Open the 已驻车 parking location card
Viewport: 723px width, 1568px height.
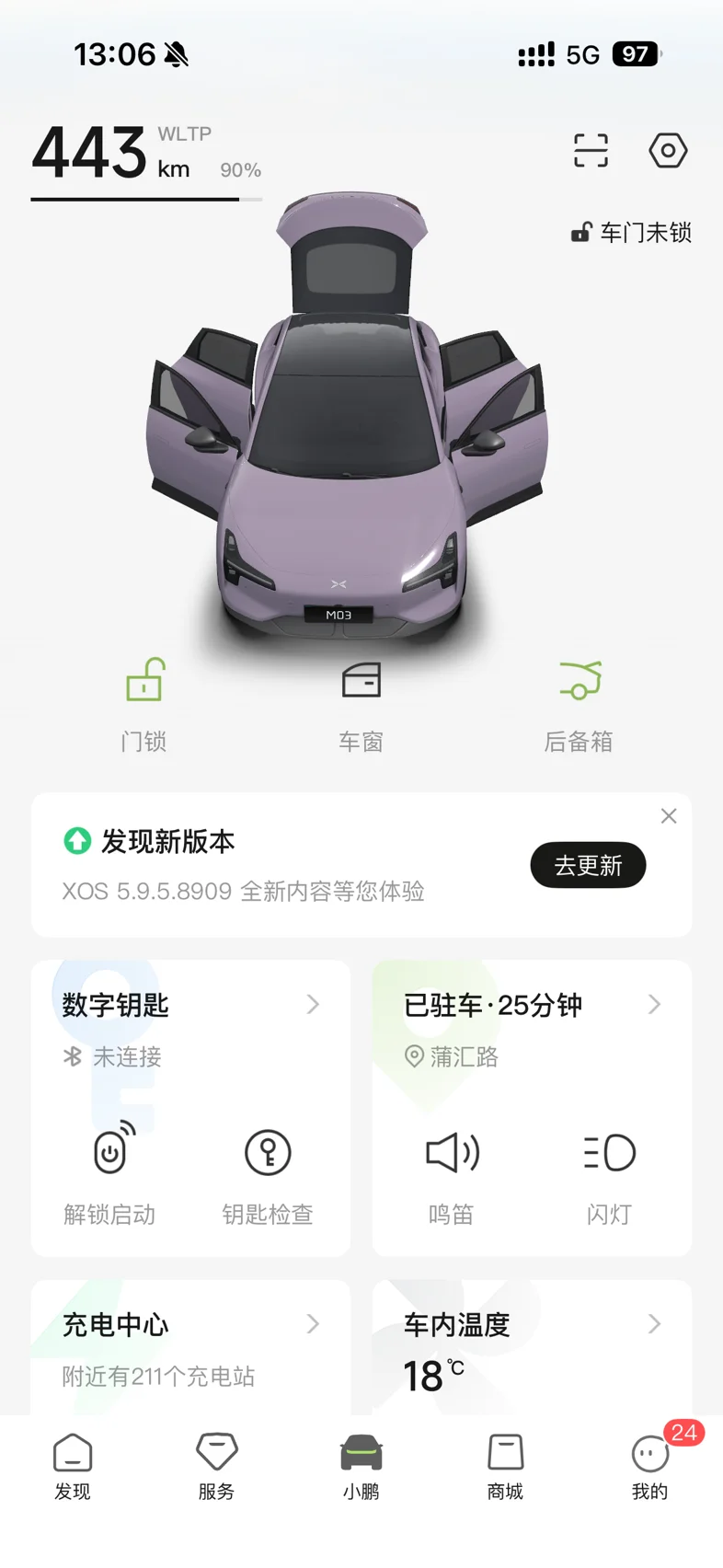click(x=532, y=1005)
